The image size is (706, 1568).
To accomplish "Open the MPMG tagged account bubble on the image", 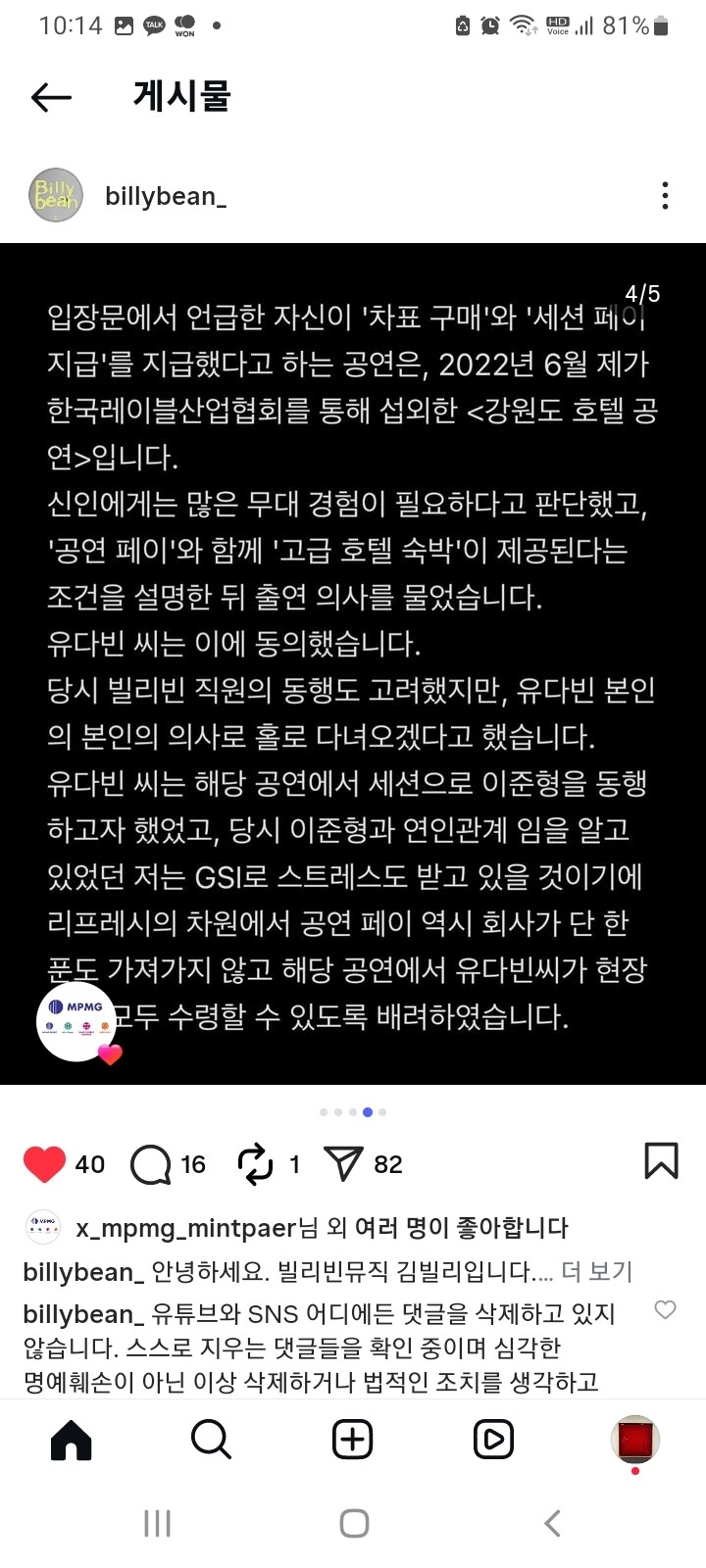I will point(76,1022).
